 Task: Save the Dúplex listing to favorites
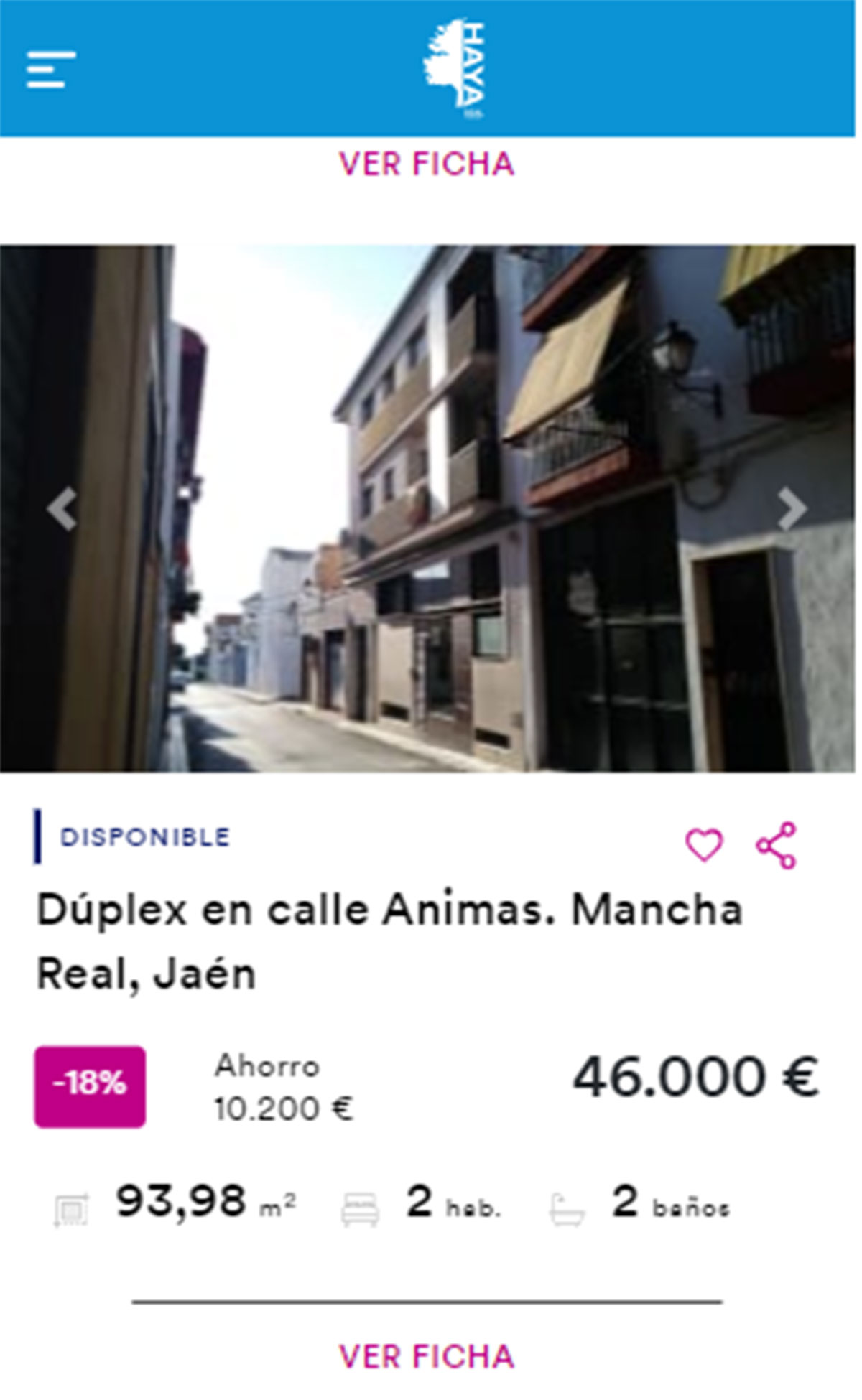click(x=704, y=844)
